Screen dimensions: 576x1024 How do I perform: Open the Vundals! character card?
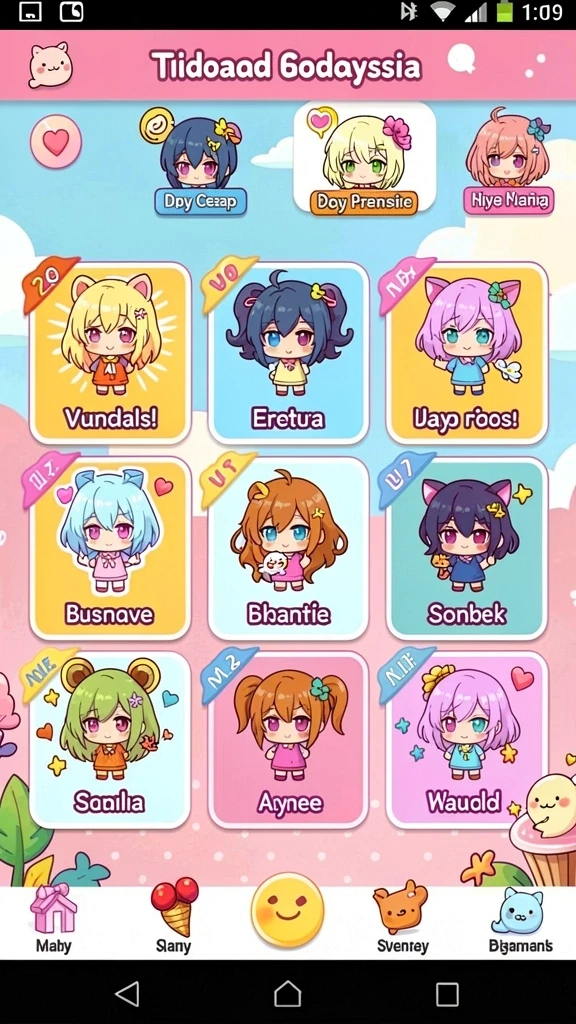110,353
